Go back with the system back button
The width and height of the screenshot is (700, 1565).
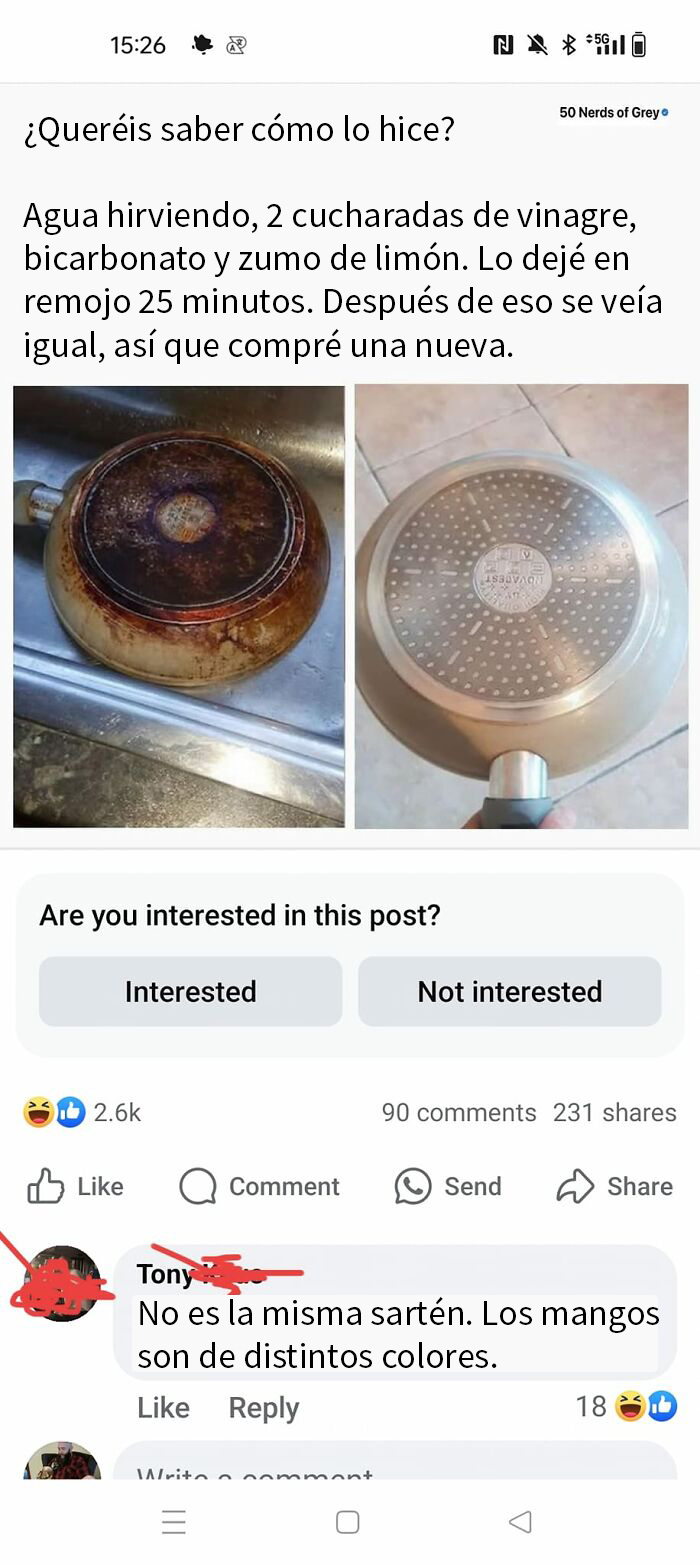click(519, 1521)
